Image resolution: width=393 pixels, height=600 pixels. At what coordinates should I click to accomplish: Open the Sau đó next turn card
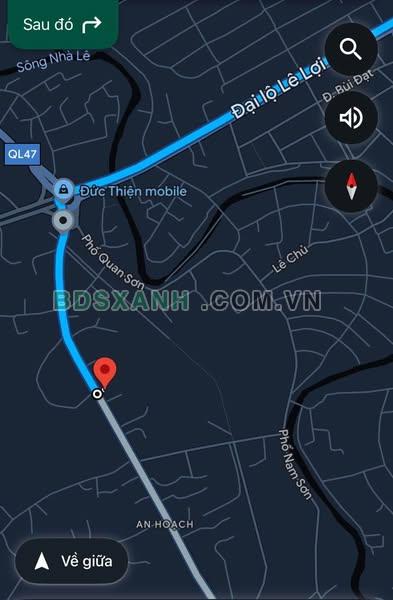click(63, 24)
